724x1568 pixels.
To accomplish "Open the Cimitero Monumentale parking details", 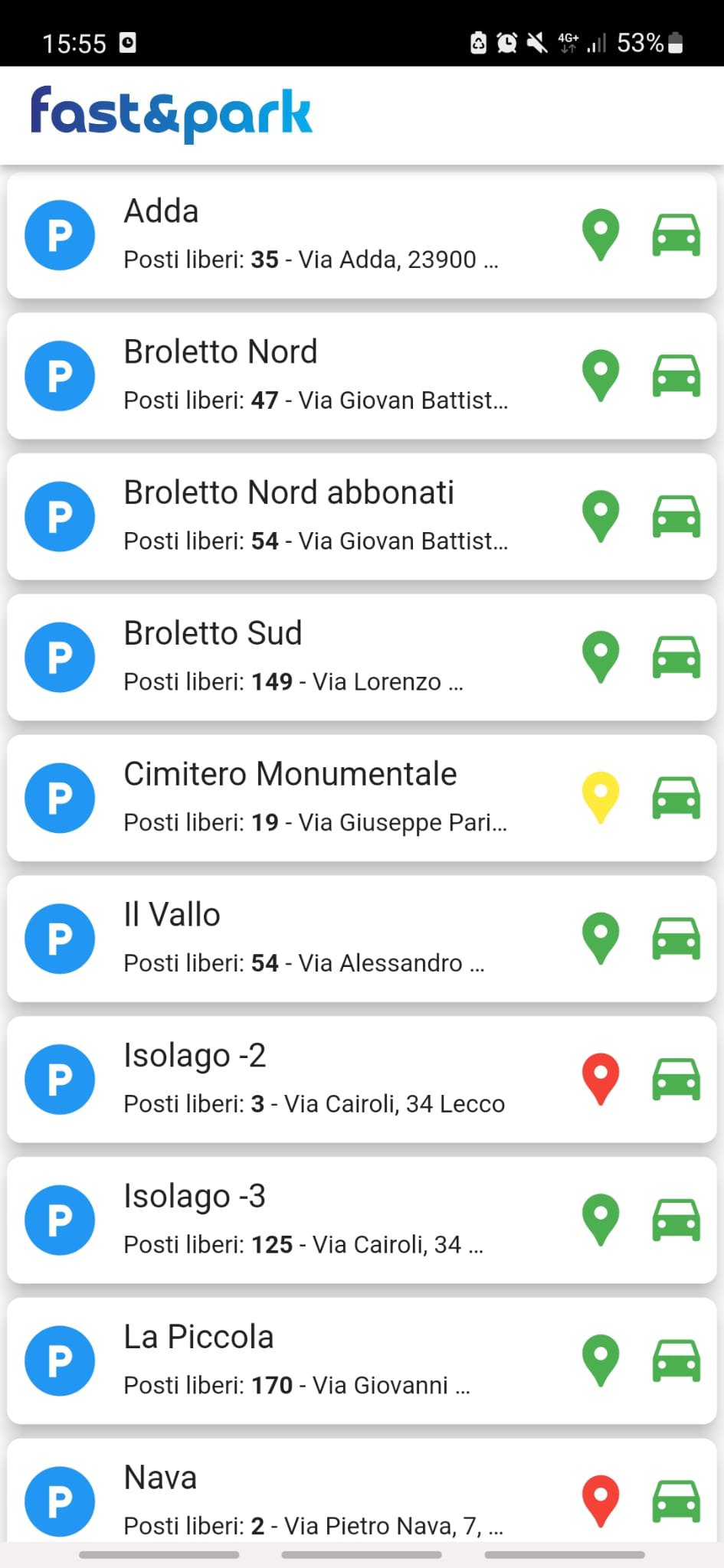I will point(306,798).
